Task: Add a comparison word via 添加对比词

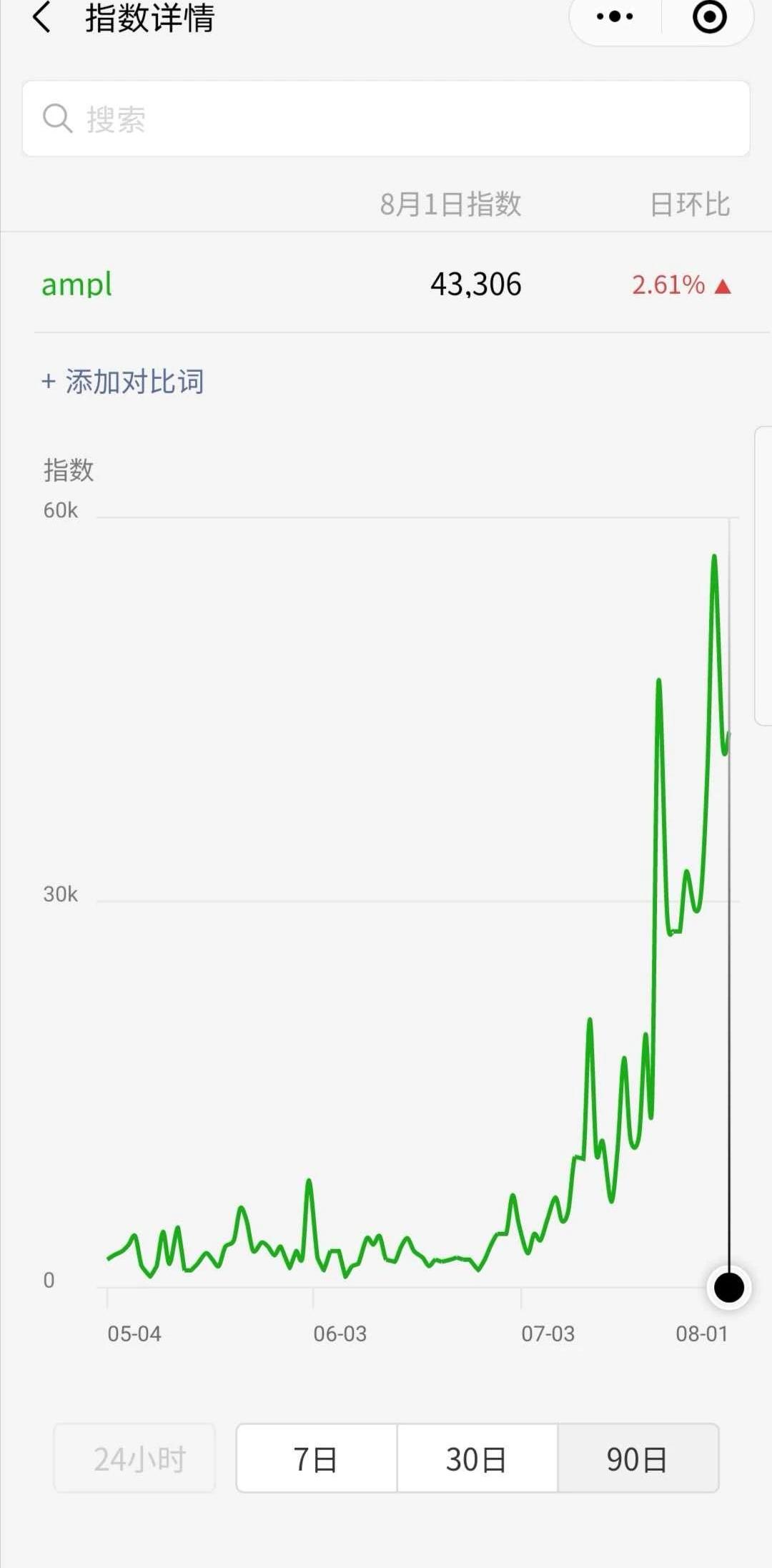Action: click(x=122, y=381)
